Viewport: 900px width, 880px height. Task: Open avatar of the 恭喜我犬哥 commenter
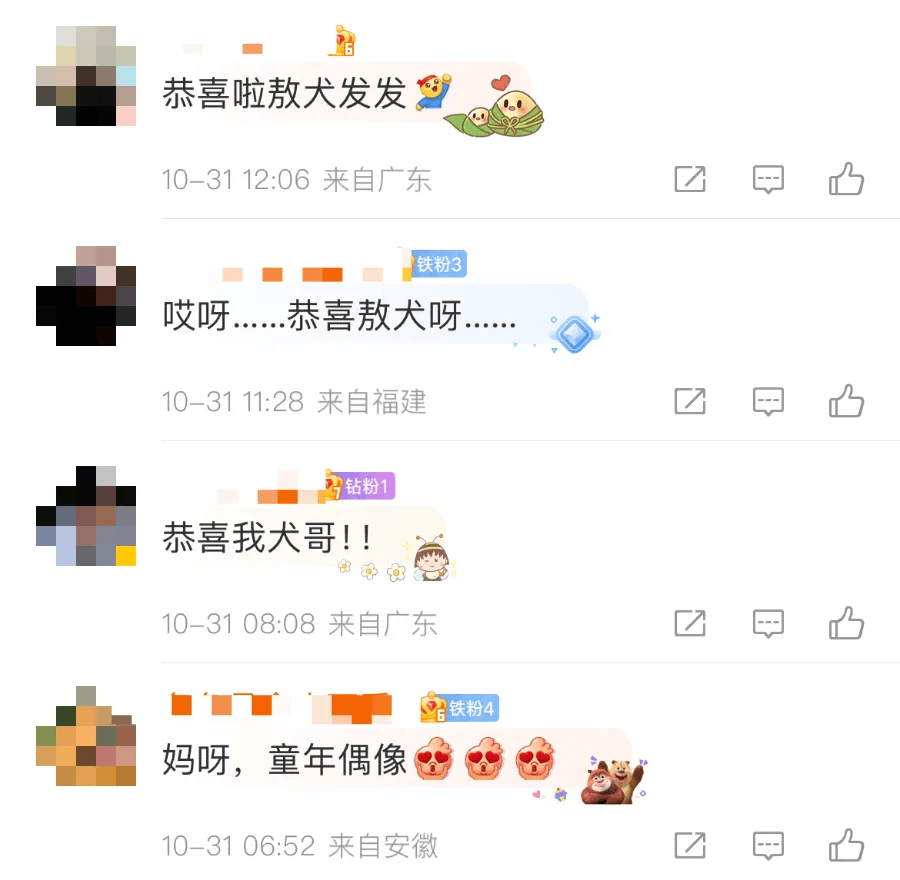point(86,516)
